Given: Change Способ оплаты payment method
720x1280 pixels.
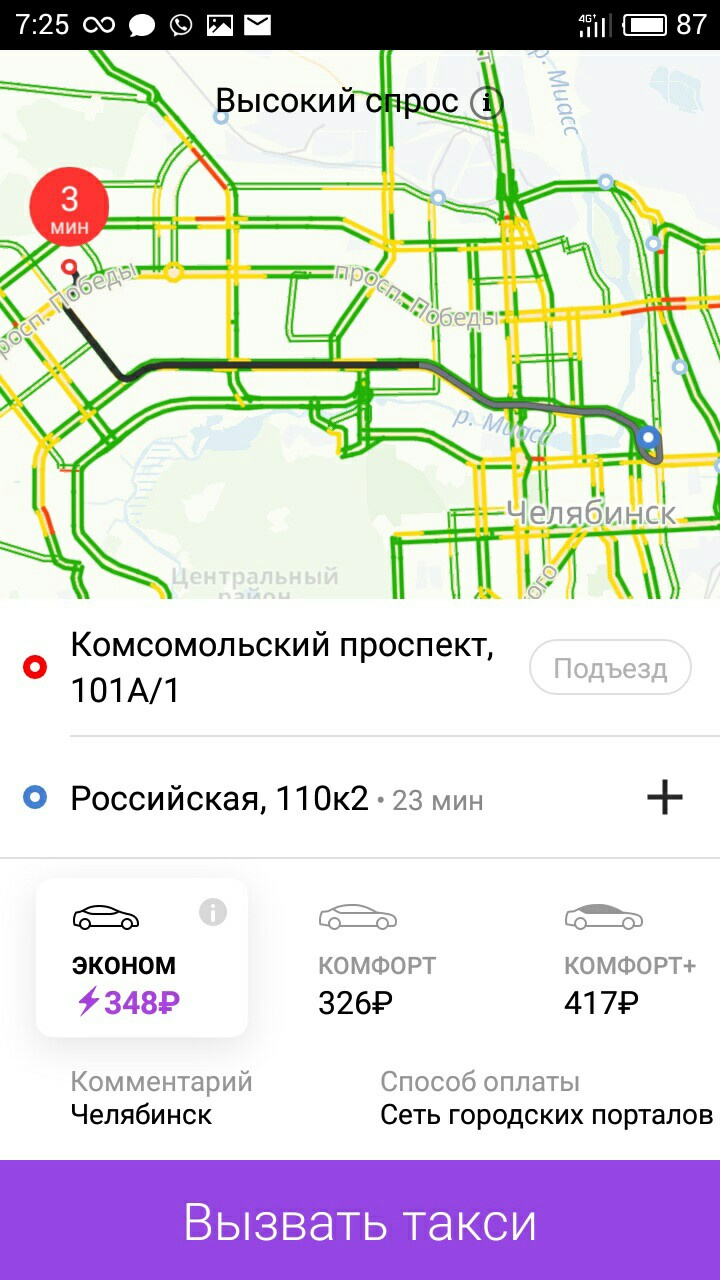Looking at the screenshot, I should [x=545, y=1098].
